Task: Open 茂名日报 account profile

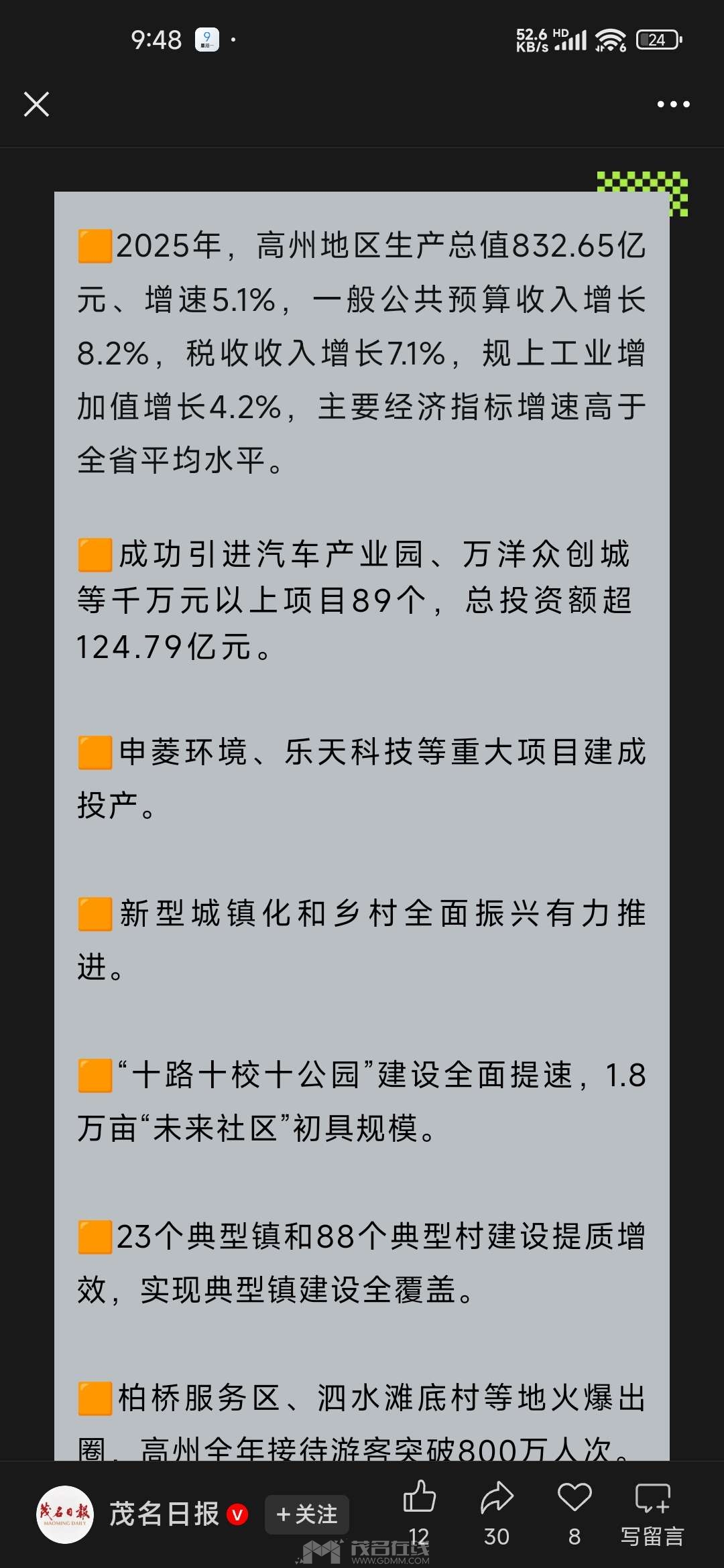Action: tap(65, 1514)
